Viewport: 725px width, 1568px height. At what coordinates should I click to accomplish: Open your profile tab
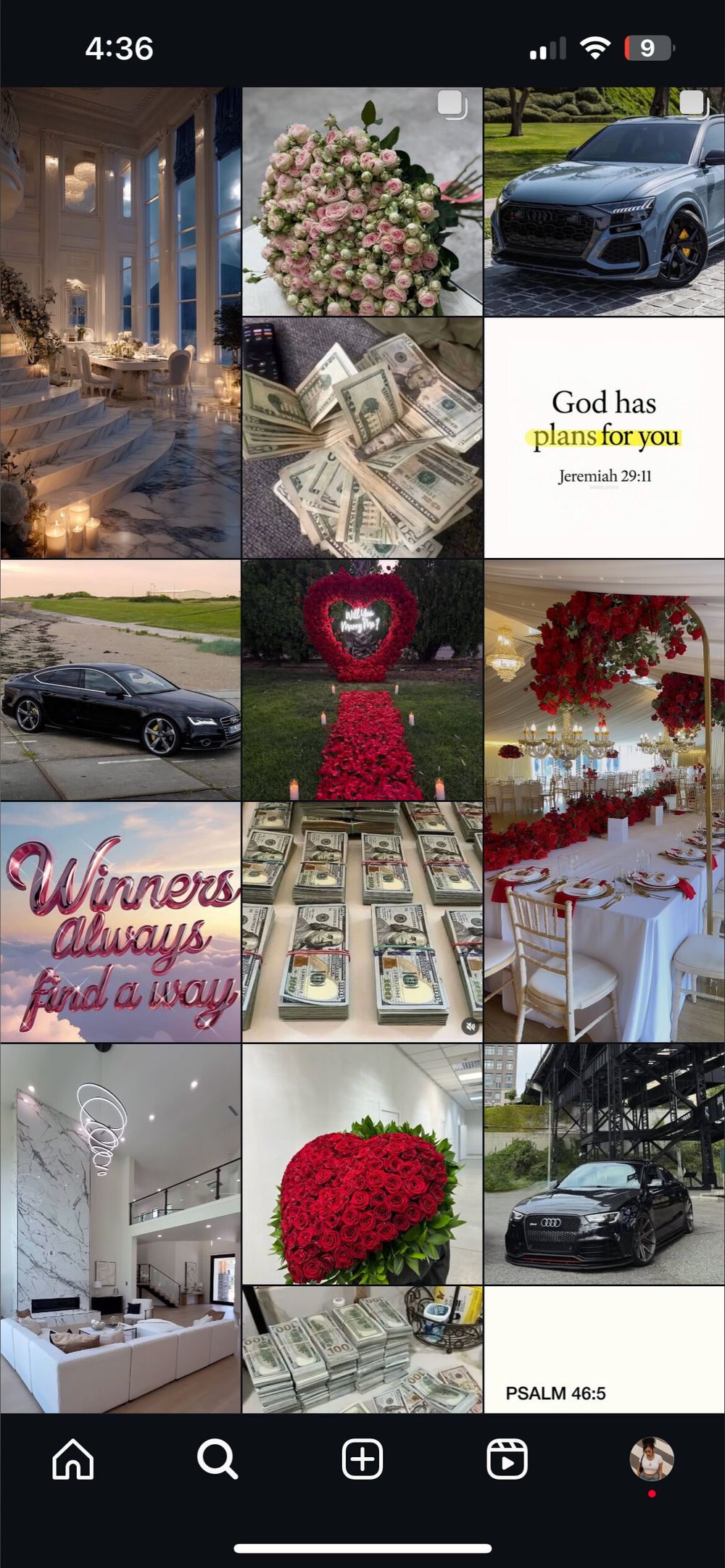[652, 1459]
